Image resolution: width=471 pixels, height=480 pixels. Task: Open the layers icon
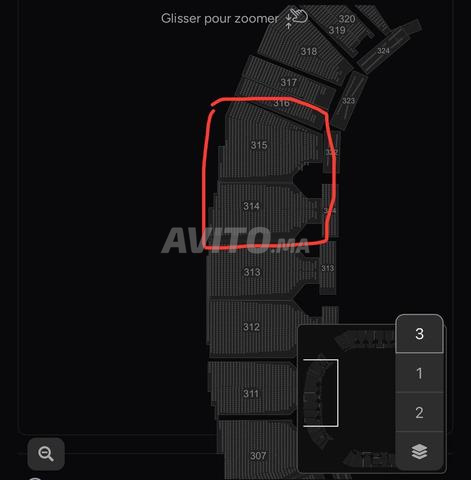(419, 451)
